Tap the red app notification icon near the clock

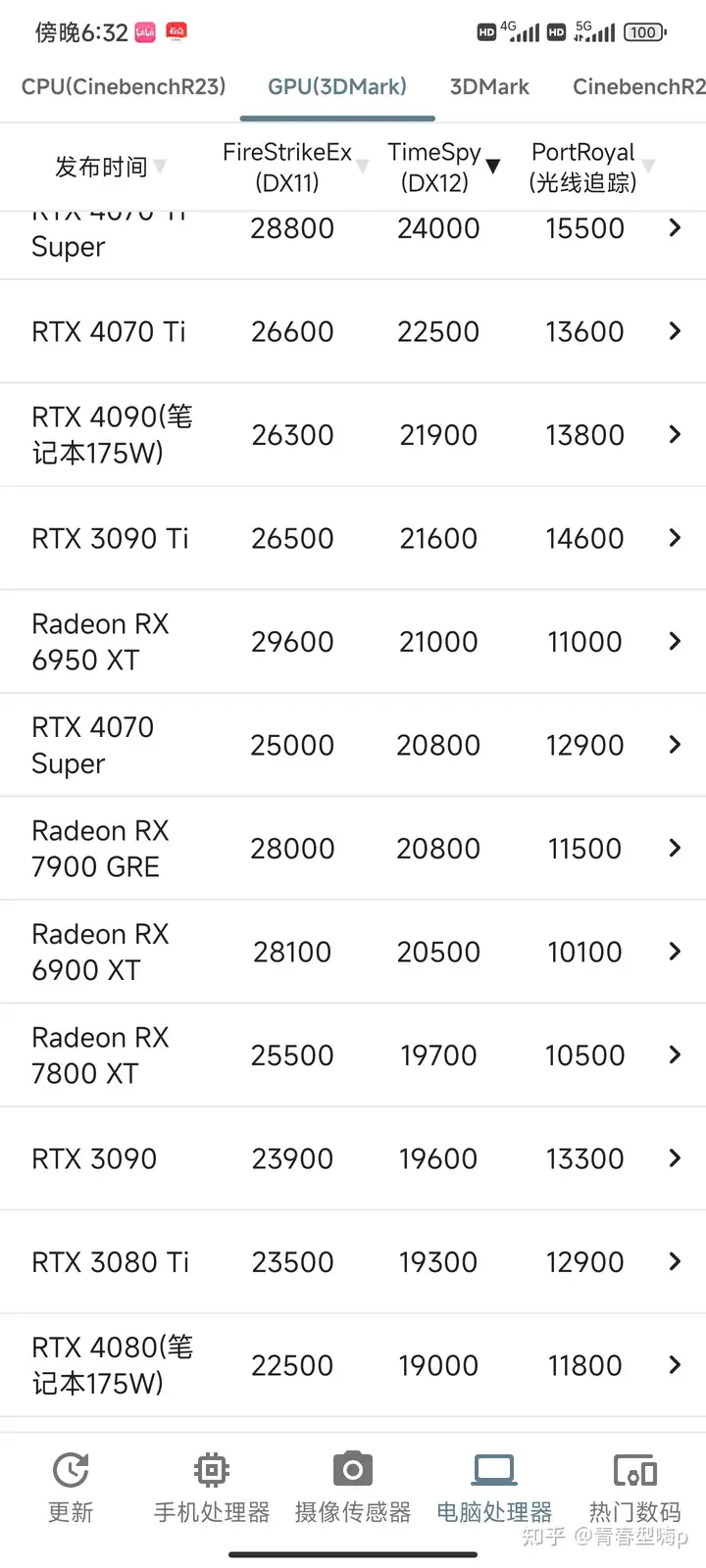click(x=176, y=30)
